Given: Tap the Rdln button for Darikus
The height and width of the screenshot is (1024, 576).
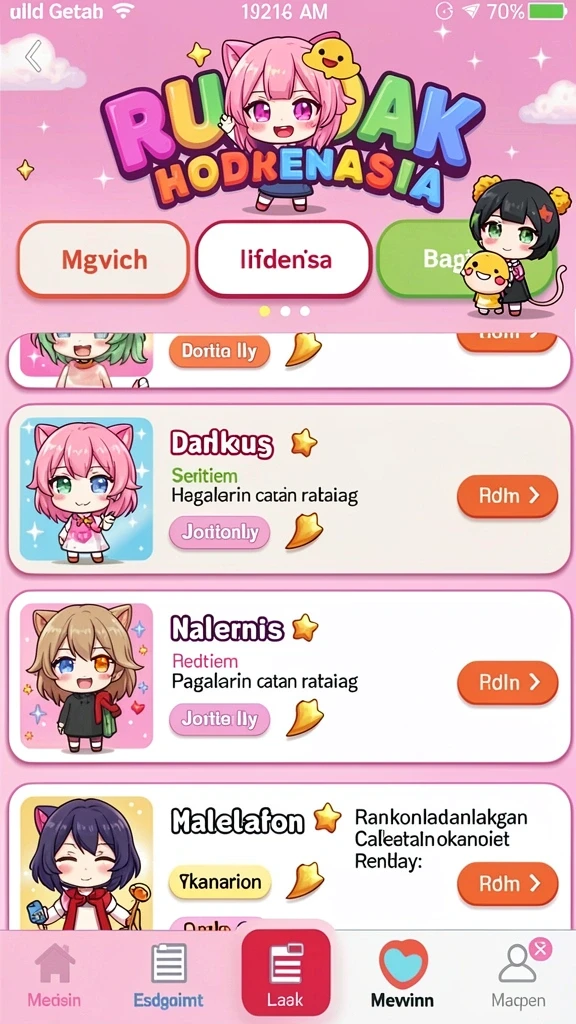Looking at the screenshot, I should (507, 496).
